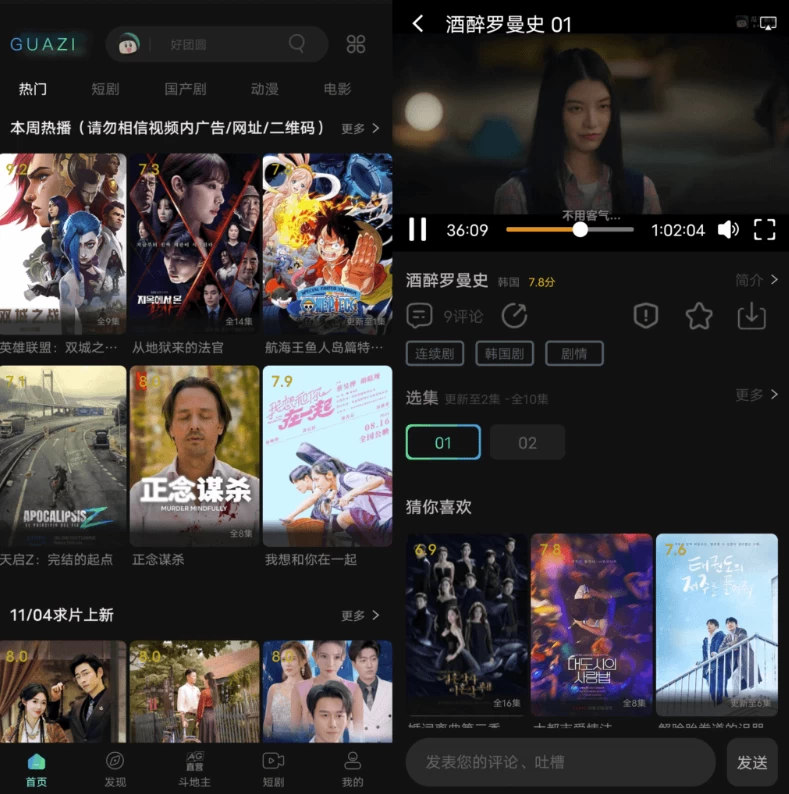Switch to the 短剧 top tab
The height and width of the screenshot is (794, 789).
pyautogui.click(x=105, y=89)
